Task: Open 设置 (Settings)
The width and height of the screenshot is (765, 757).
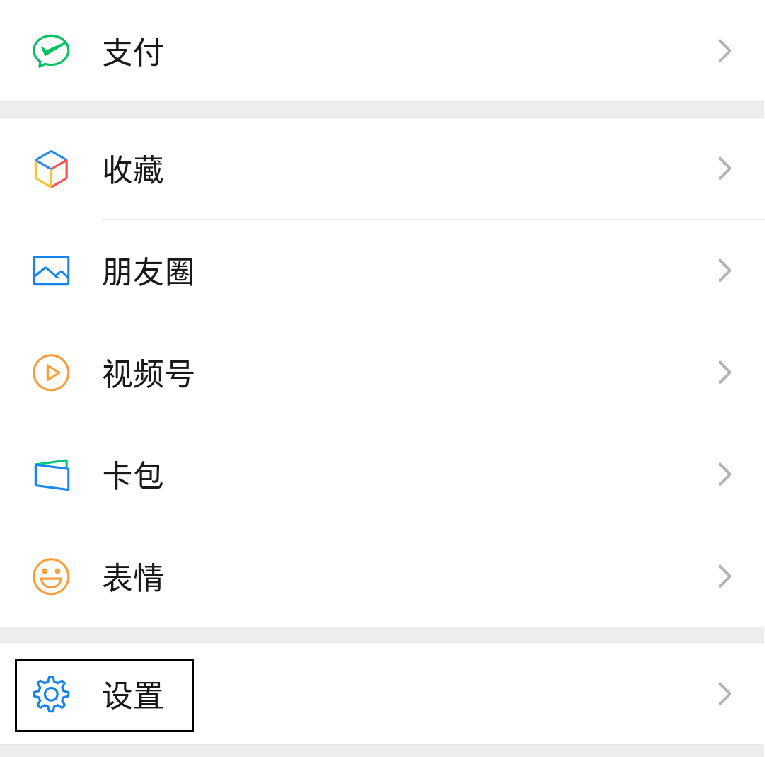Action: coord(133,695)
